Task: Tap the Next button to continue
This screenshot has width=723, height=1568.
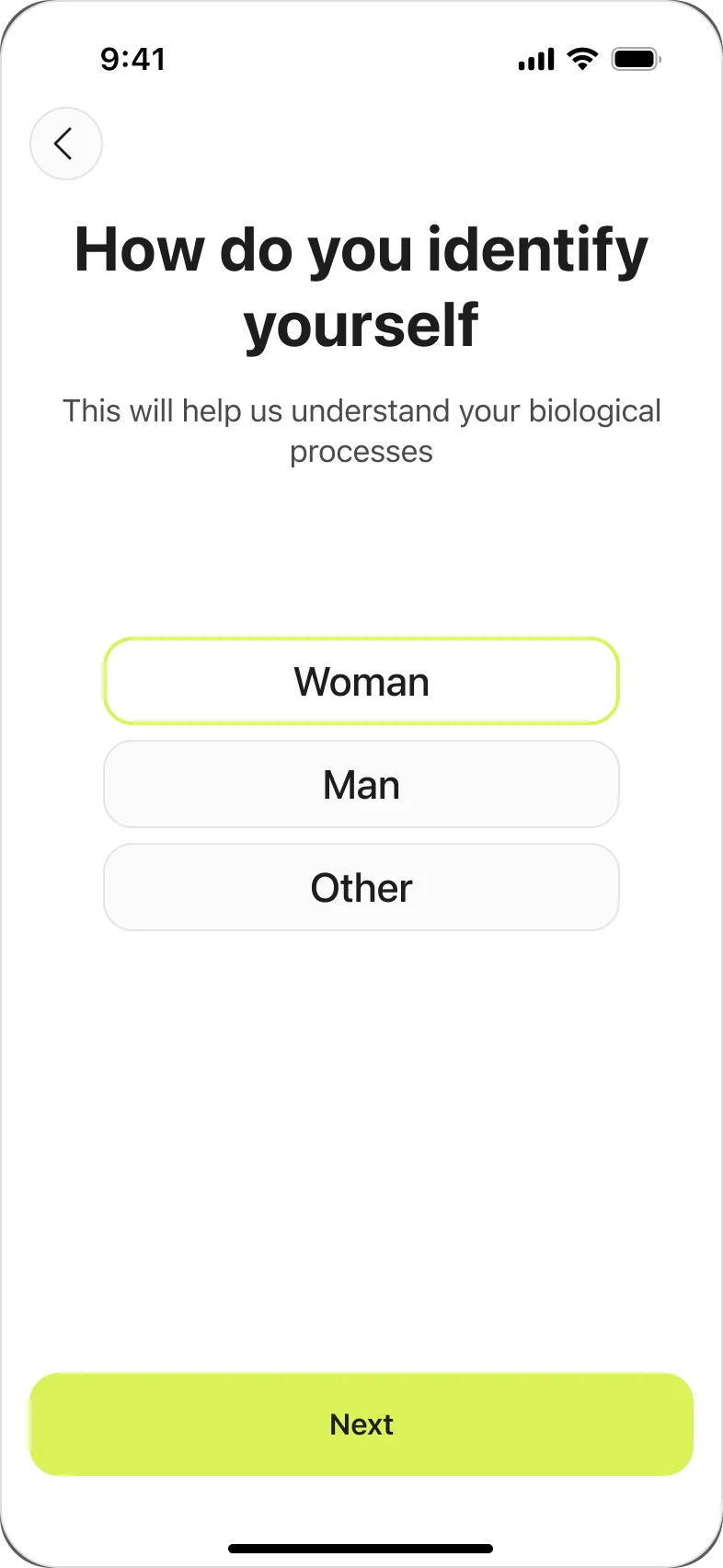Action: [x=361, y=1424]
